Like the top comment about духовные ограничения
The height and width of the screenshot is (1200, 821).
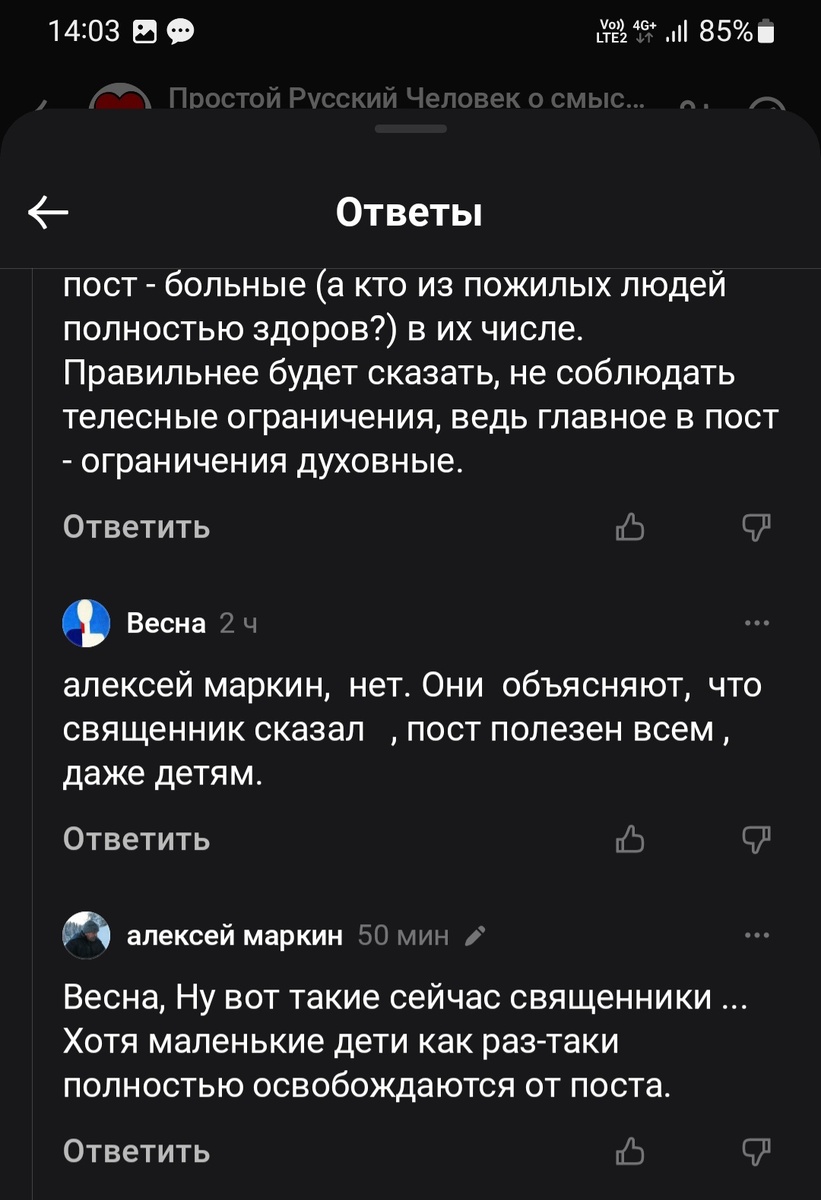[629, 527]
